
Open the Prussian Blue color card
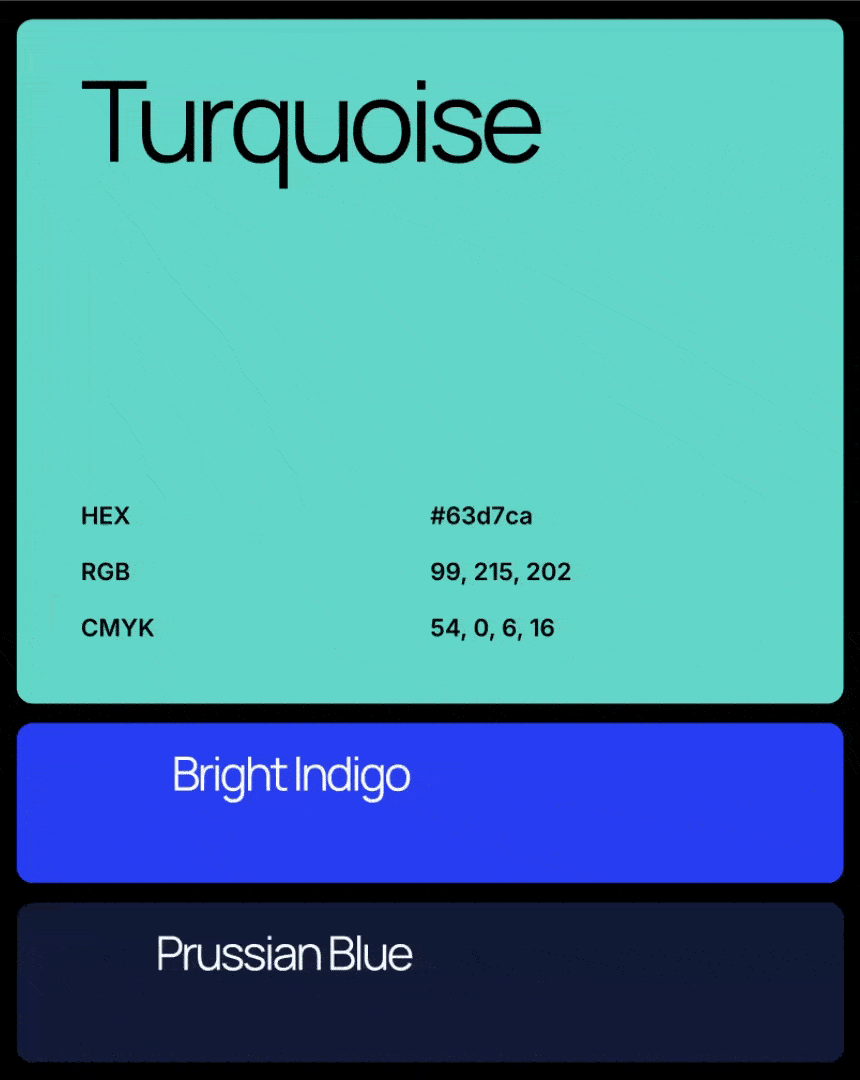pyautogui.click(x=430, y=982)
